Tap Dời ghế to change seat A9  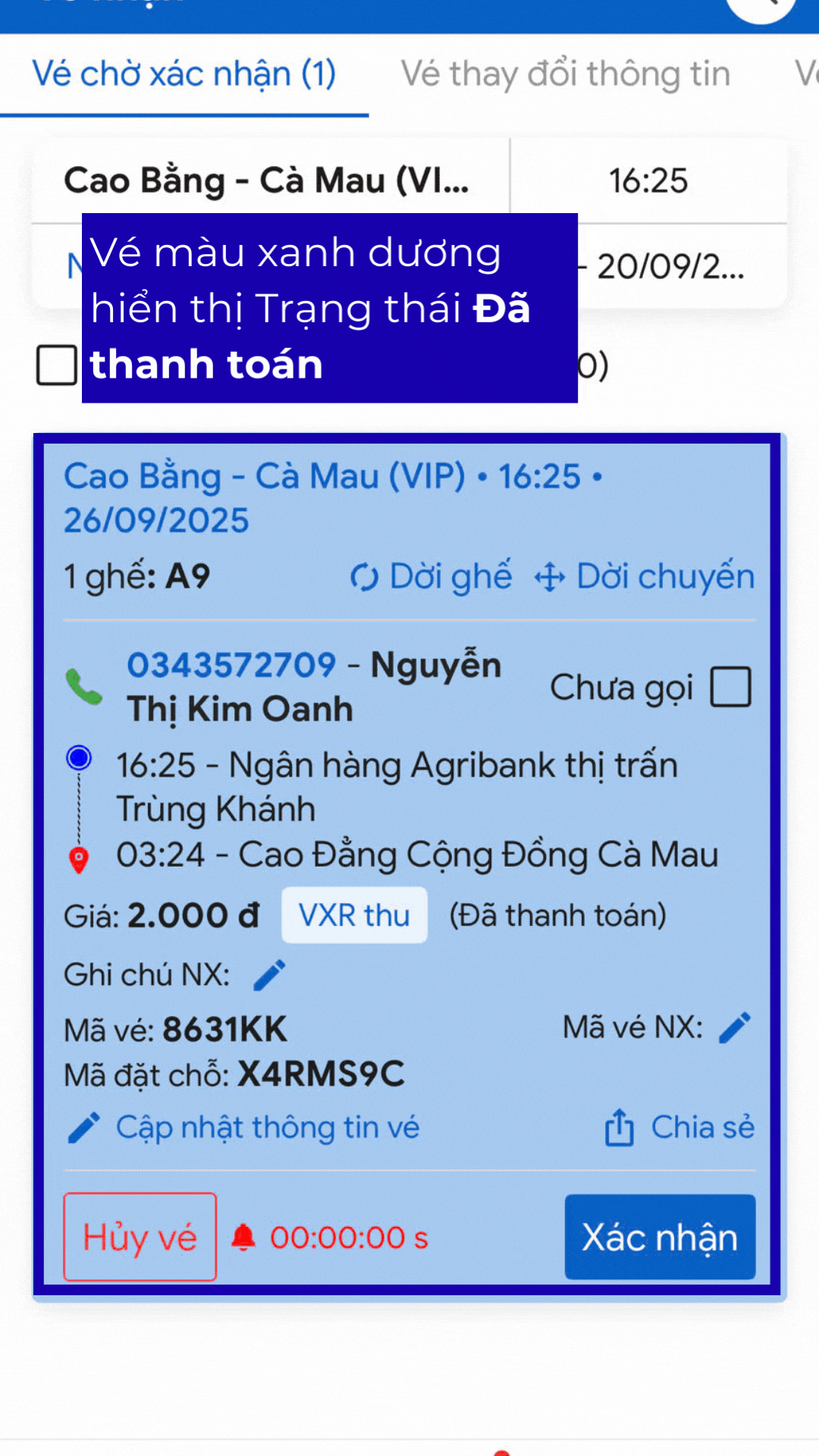[431, 577]
